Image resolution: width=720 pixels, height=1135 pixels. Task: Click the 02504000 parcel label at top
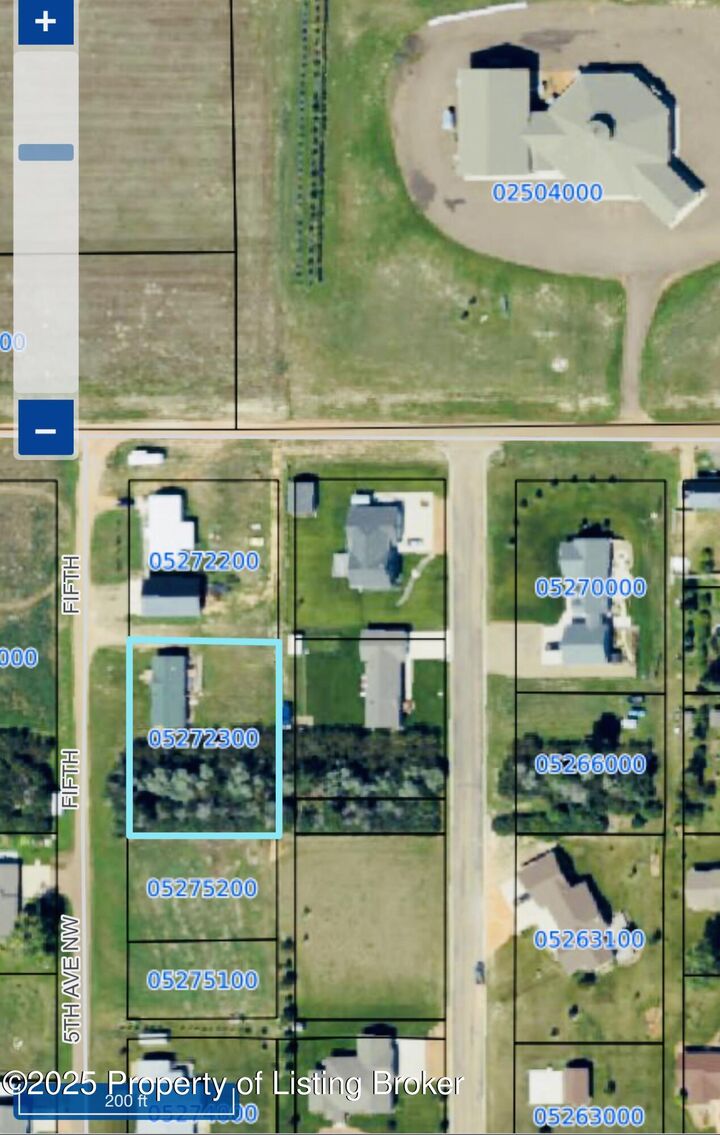click(548, 192)
